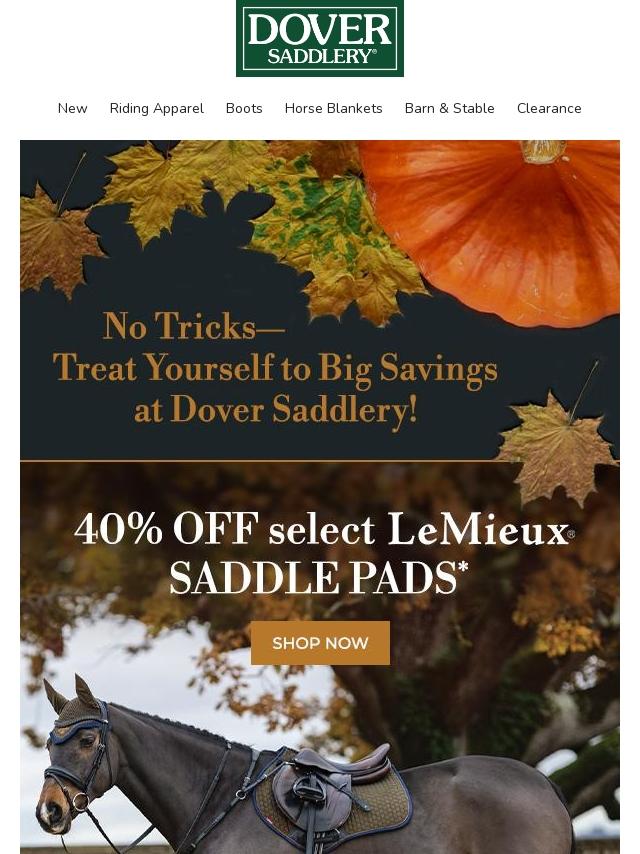This screenshot has height=854, width=640.
Task: View the Clearance section
Action: (x=548, y=108)
